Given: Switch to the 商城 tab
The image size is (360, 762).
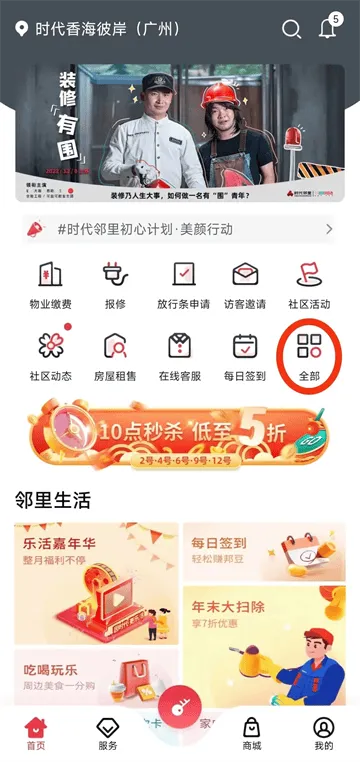Looking at the screenshot, I should (252, 734).
